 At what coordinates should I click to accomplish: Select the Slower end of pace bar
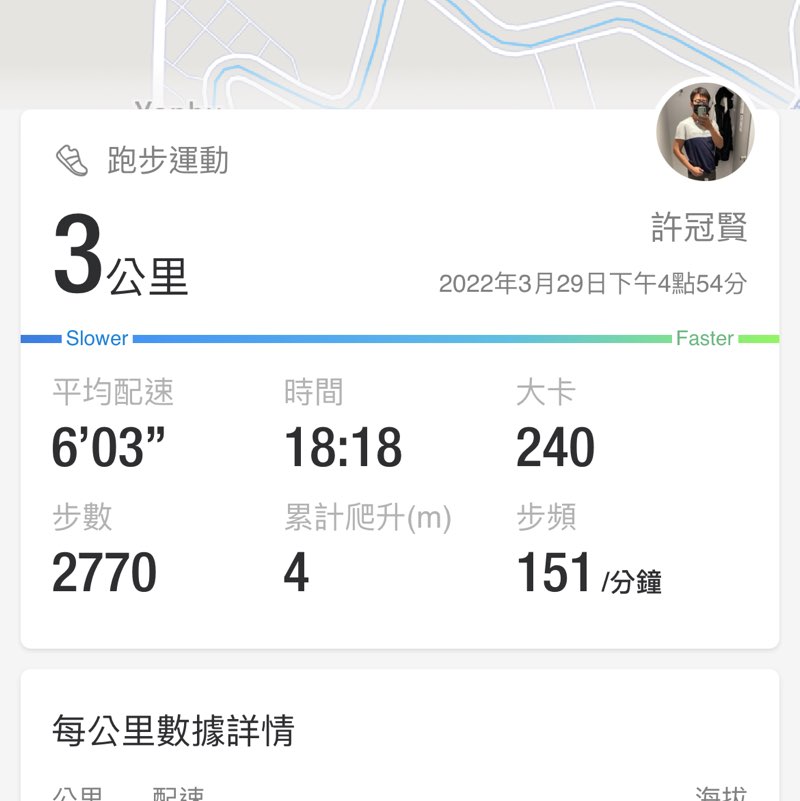[x=95, y=338]
